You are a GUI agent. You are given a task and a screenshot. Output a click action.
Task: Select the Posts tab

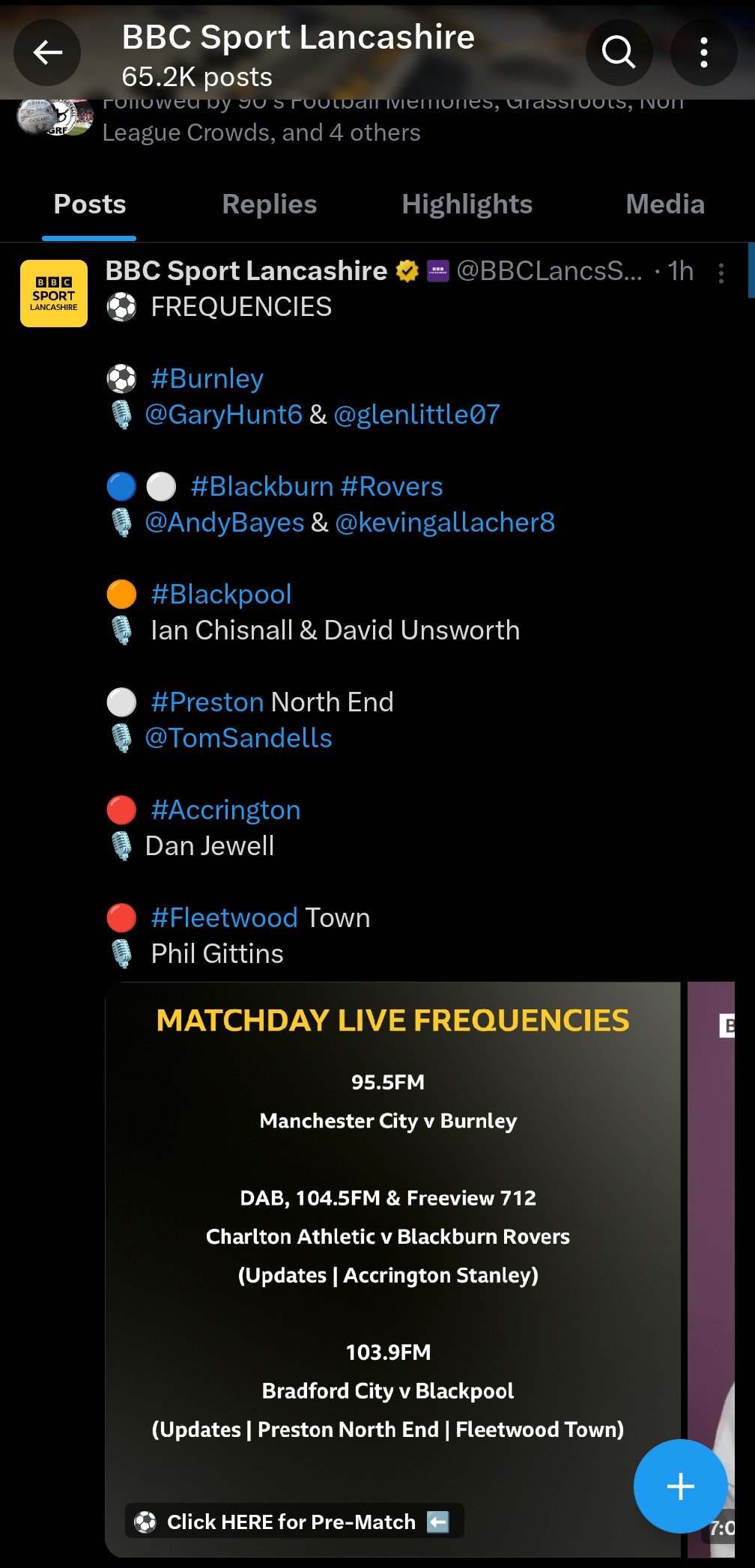coord(90,204)
